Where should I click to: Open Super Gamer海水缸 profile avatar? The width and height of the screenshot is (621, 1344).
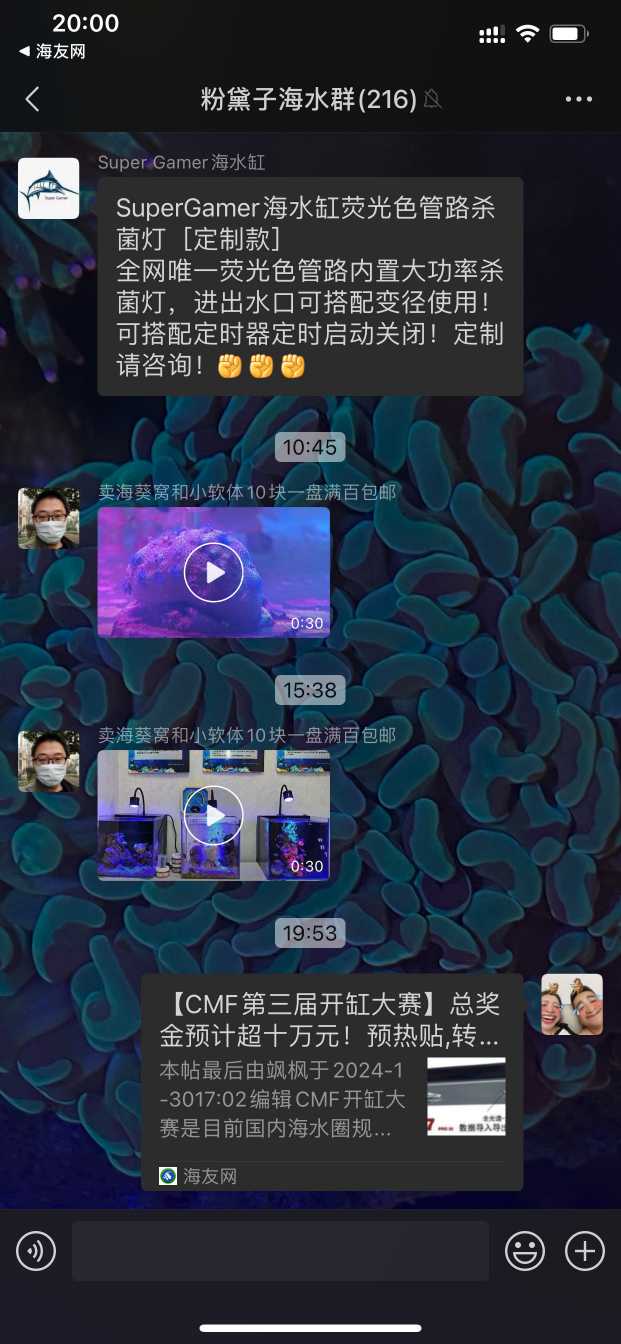pos(48,188)
